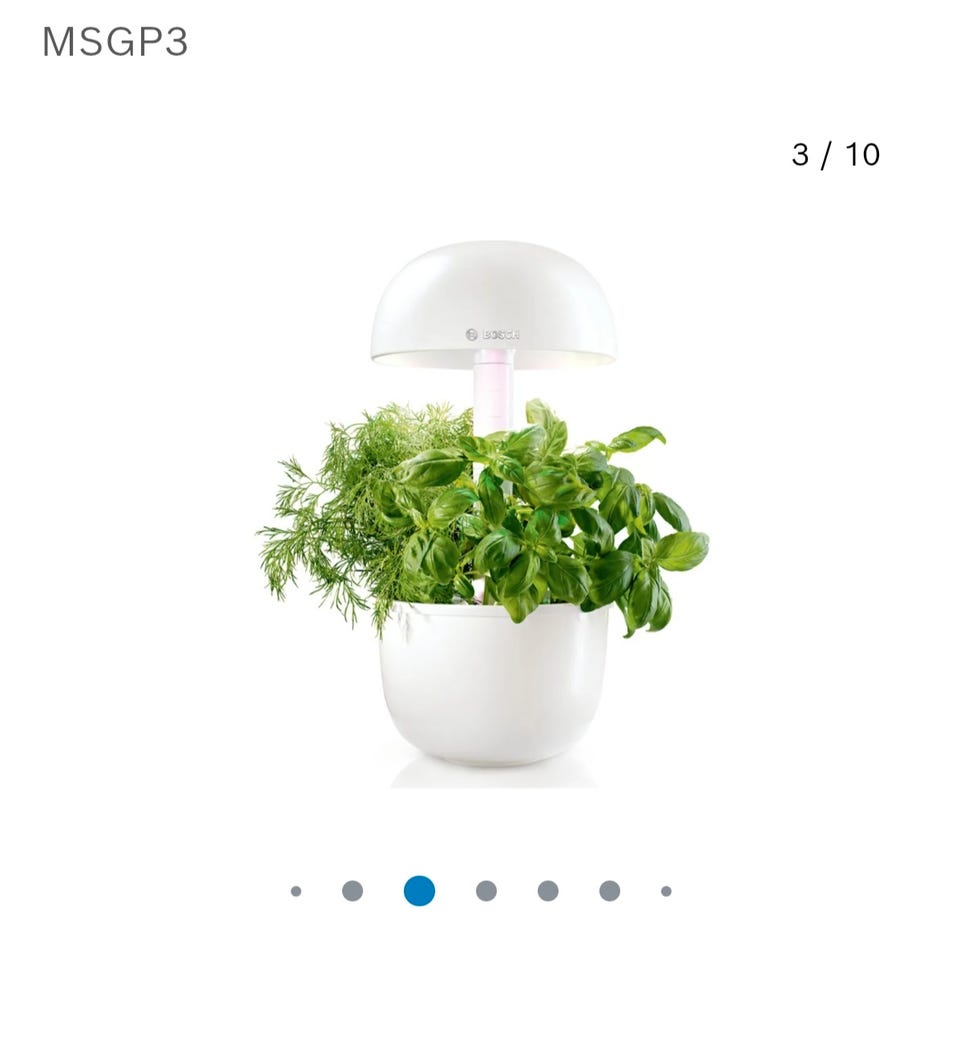
Task: Jump to the first small gallery dot
Action: tap(296, 891)
